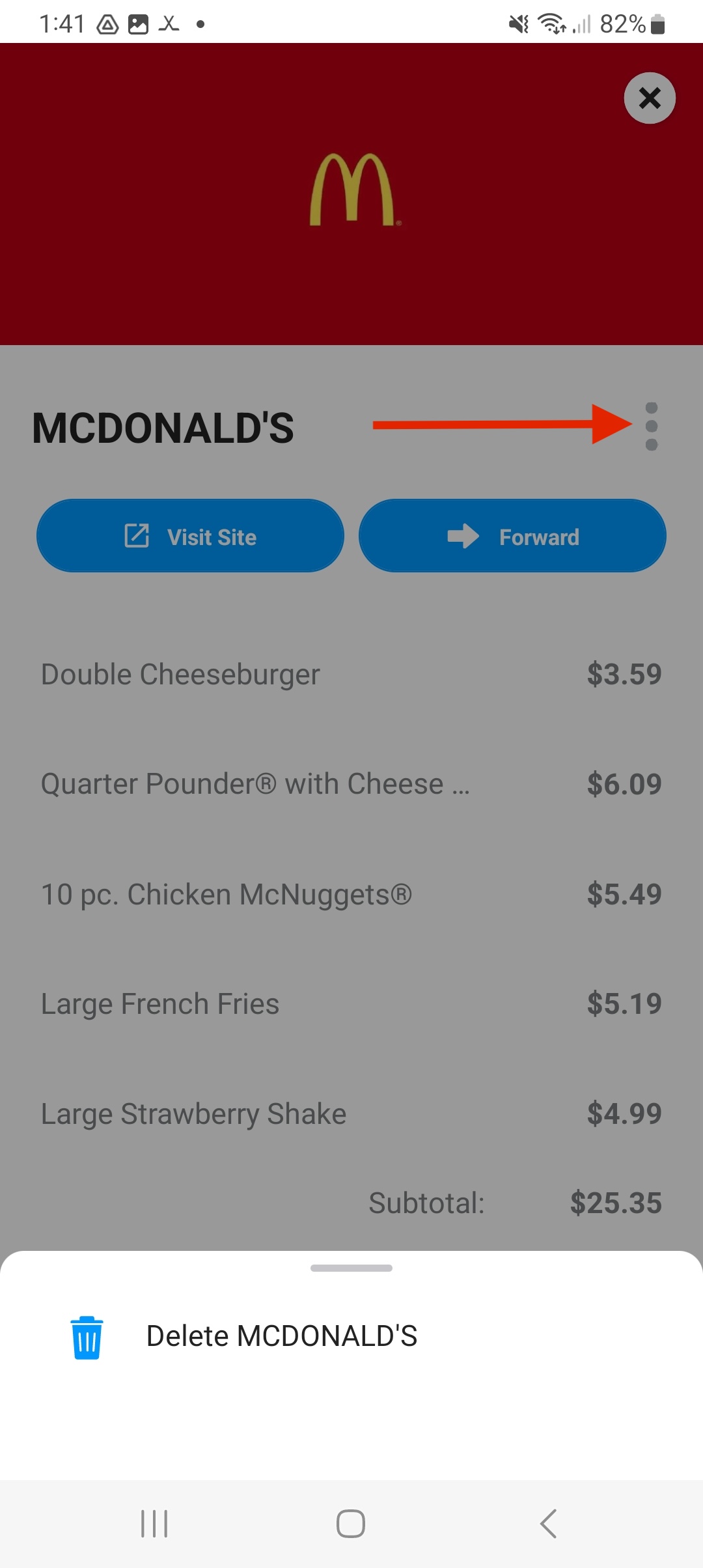Go to the home screen
The width and height of the screenshot is (703, 1568).
tap(351, 1524)
